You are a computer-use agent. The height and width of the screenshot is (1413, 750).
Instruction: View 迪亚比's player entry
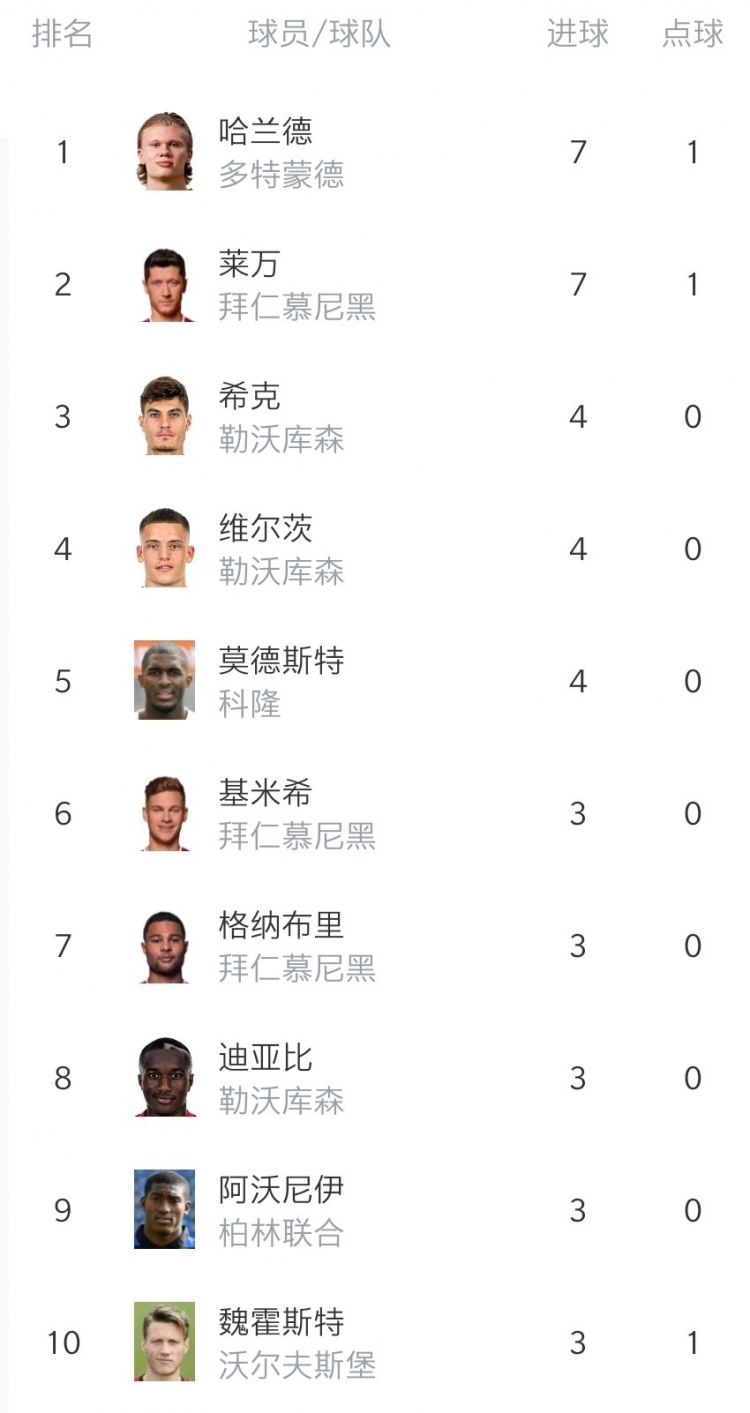tap(375, 1077)
